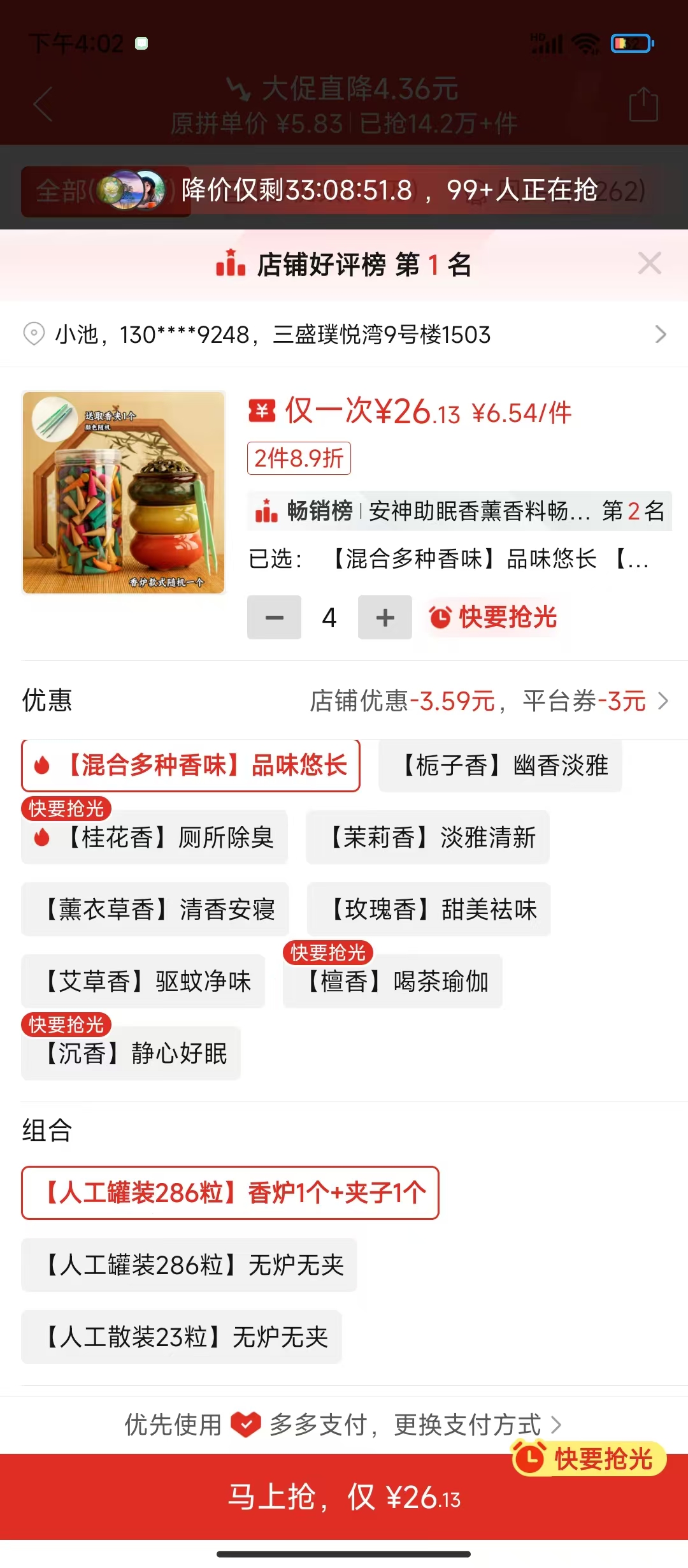This screenshot has height=1568, width=688.
Task: Choose the 【桂花香】厕所除臭 option
Action: pos(154,838)
